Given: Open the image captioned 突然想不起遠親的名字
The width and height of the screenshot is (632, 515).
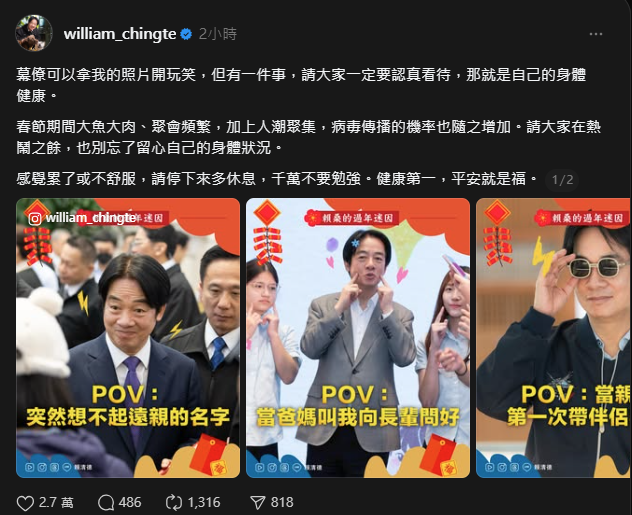Looking at the screenshot, I should 128,337.
